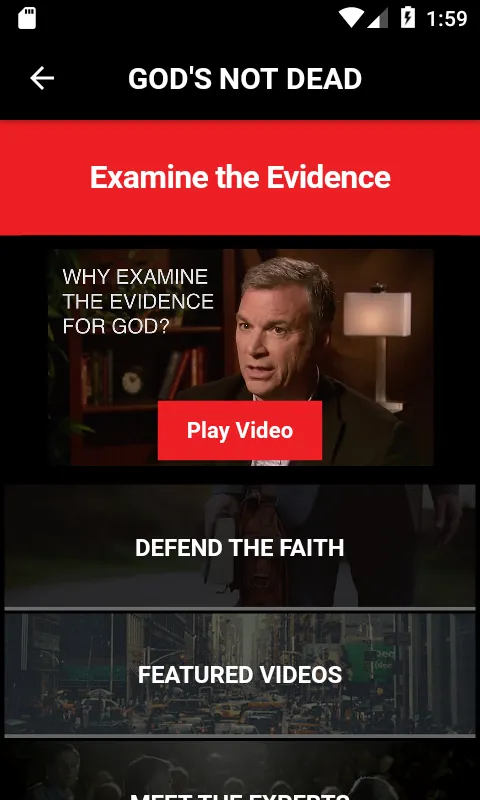Open the Examine the Evidence banner

coord(240,178)
